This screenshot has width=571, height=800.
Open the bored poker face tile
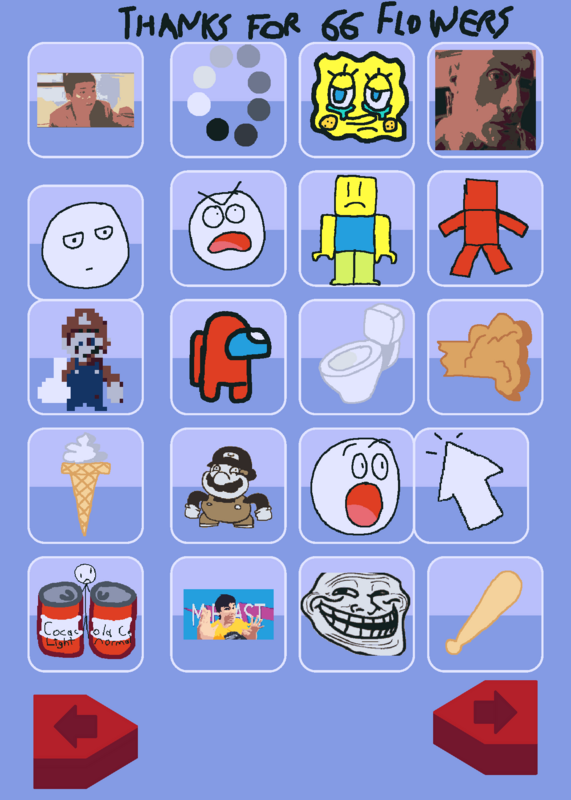[x=85, y=242]
